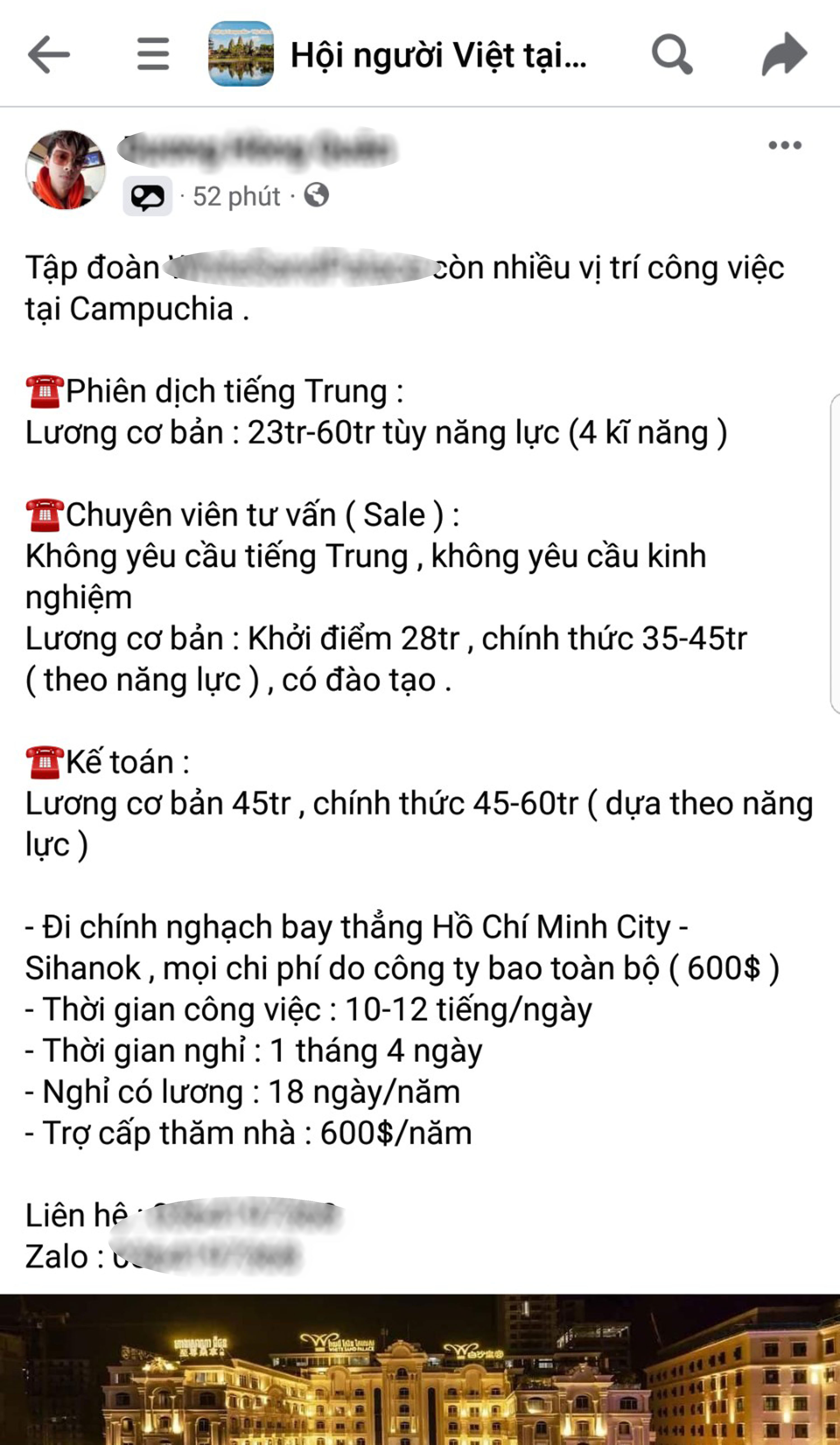Open the night building photo in post
The image size is (840, 1445).
[420, 1370]
